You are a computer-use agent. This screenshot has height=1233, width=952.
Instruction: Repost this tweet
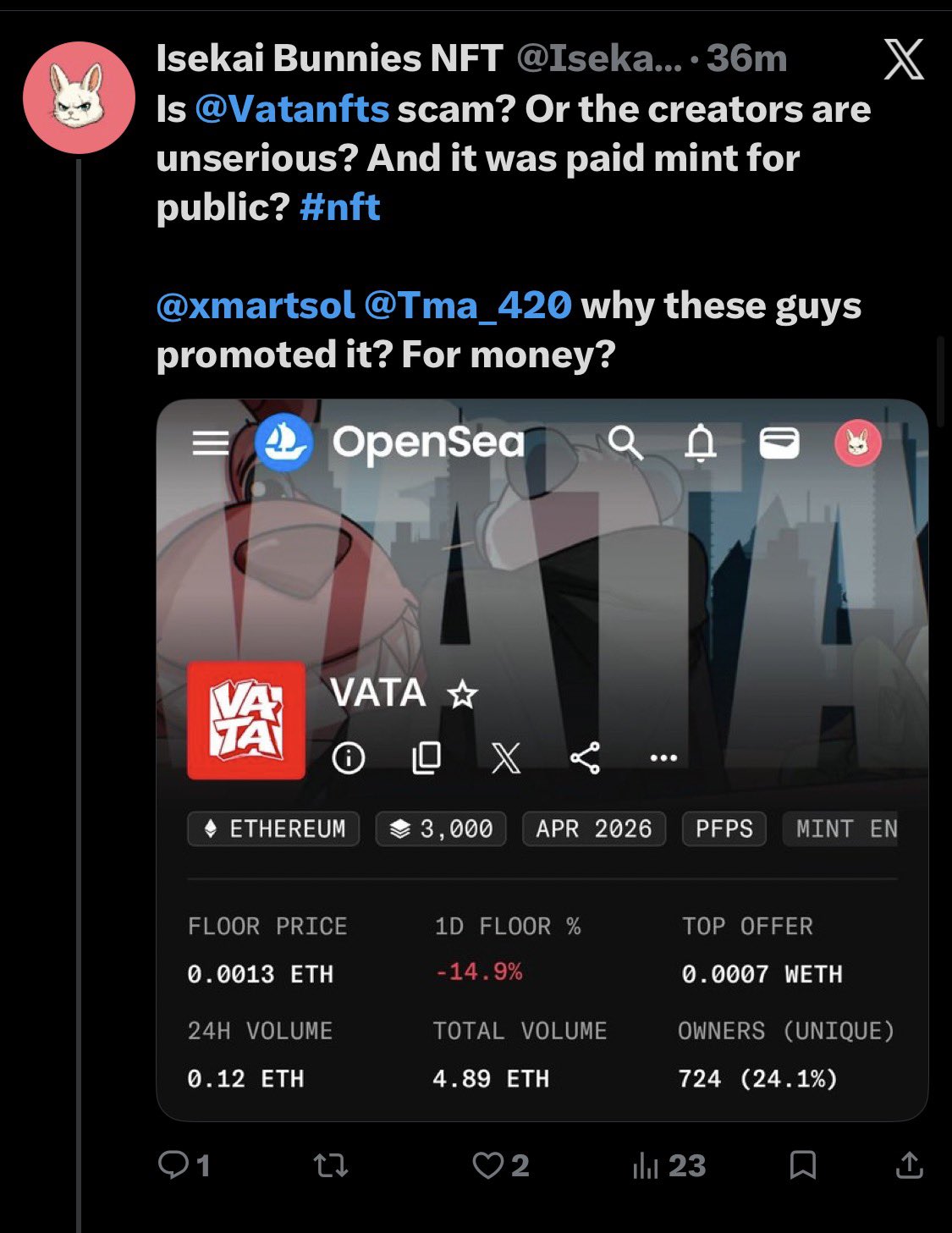point(331,1166)
